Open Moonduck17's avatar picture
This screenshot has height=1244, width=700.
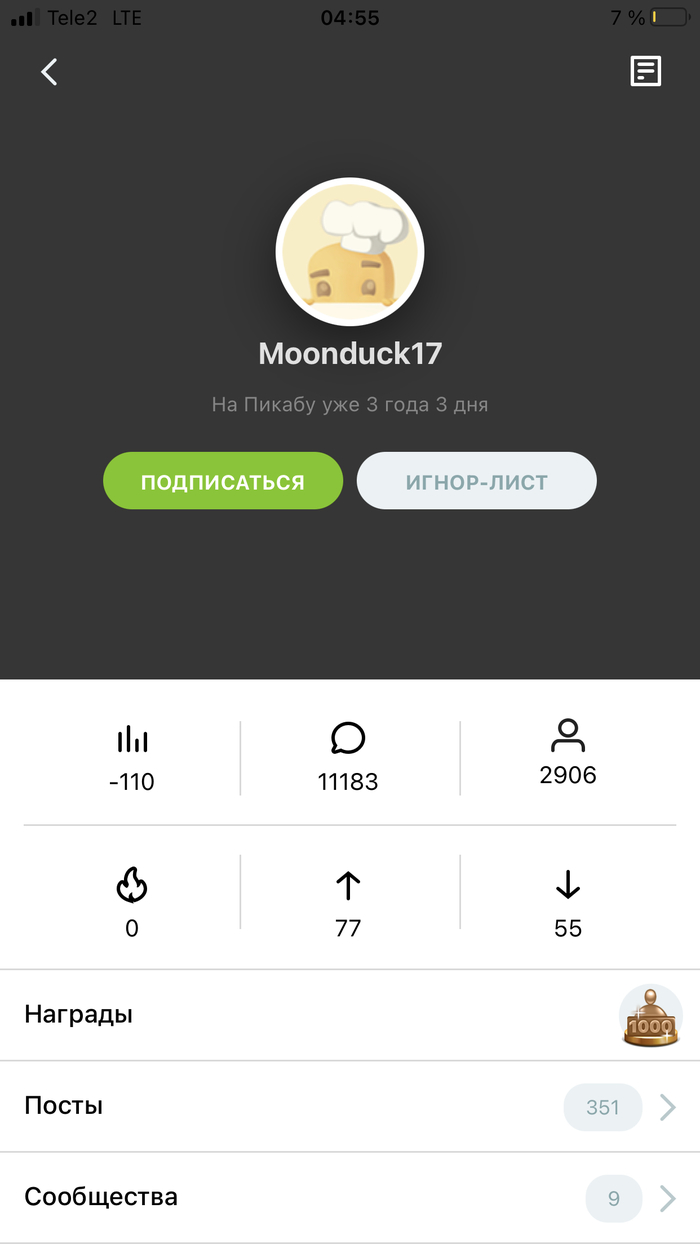[x=350, y=252]
